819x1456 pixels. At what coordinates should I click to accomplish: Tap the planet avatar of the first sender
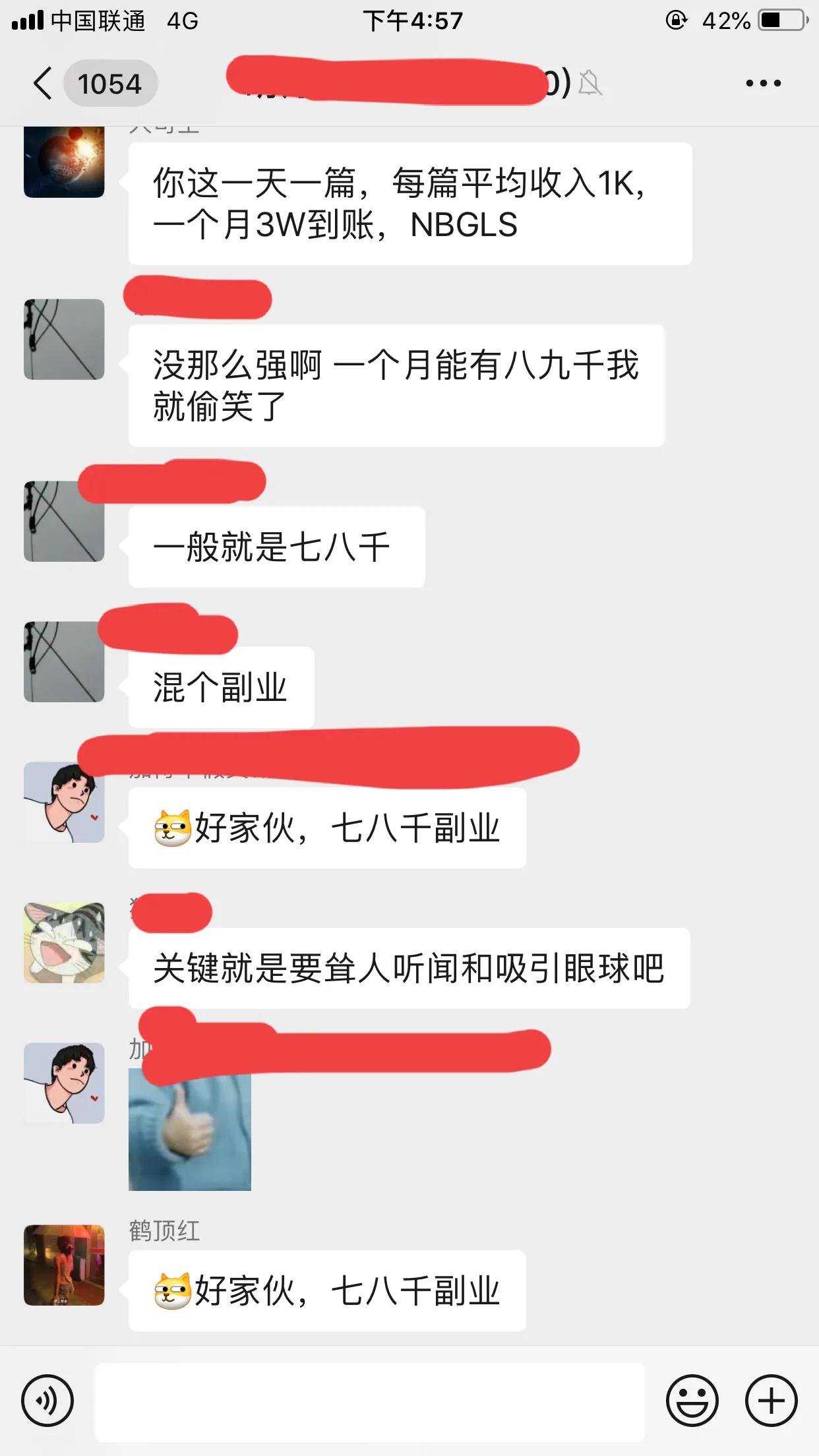[63, 160]
